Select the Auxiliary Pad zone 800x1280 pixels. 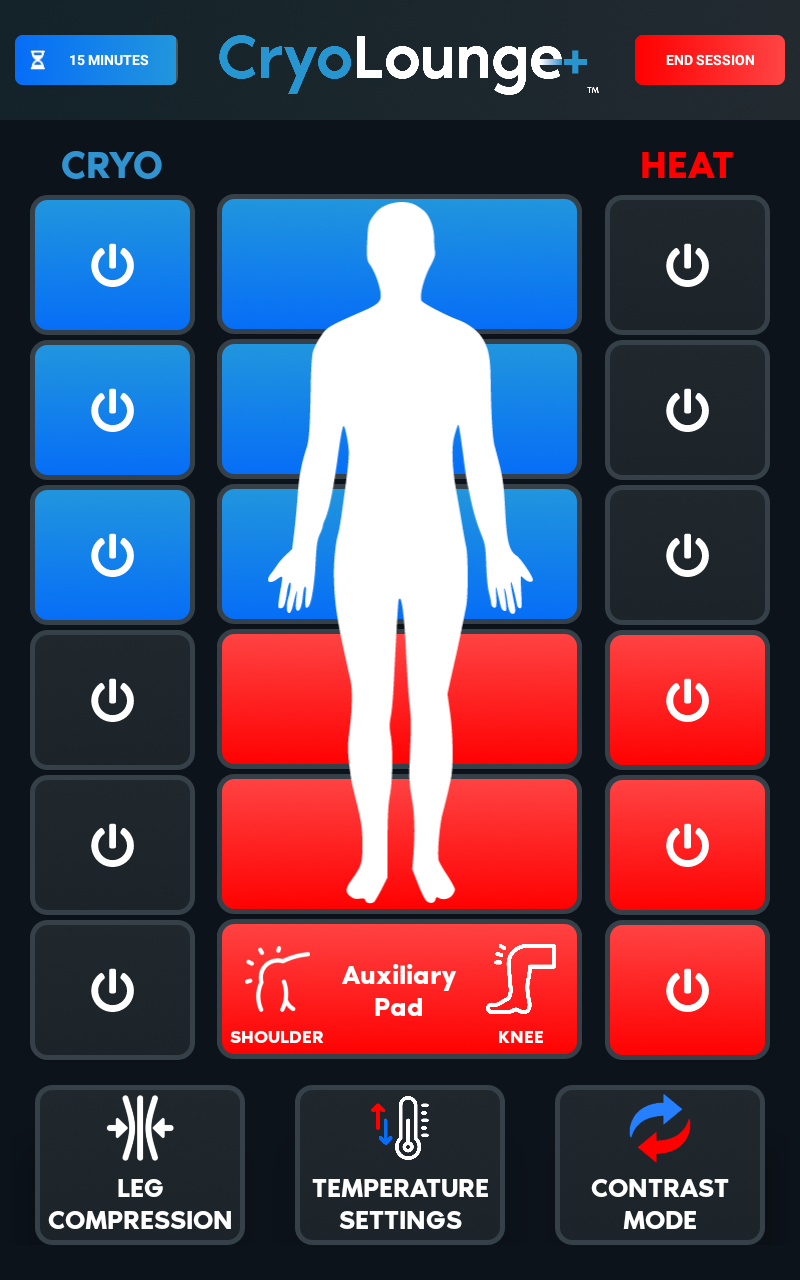[x=399, y=990]
